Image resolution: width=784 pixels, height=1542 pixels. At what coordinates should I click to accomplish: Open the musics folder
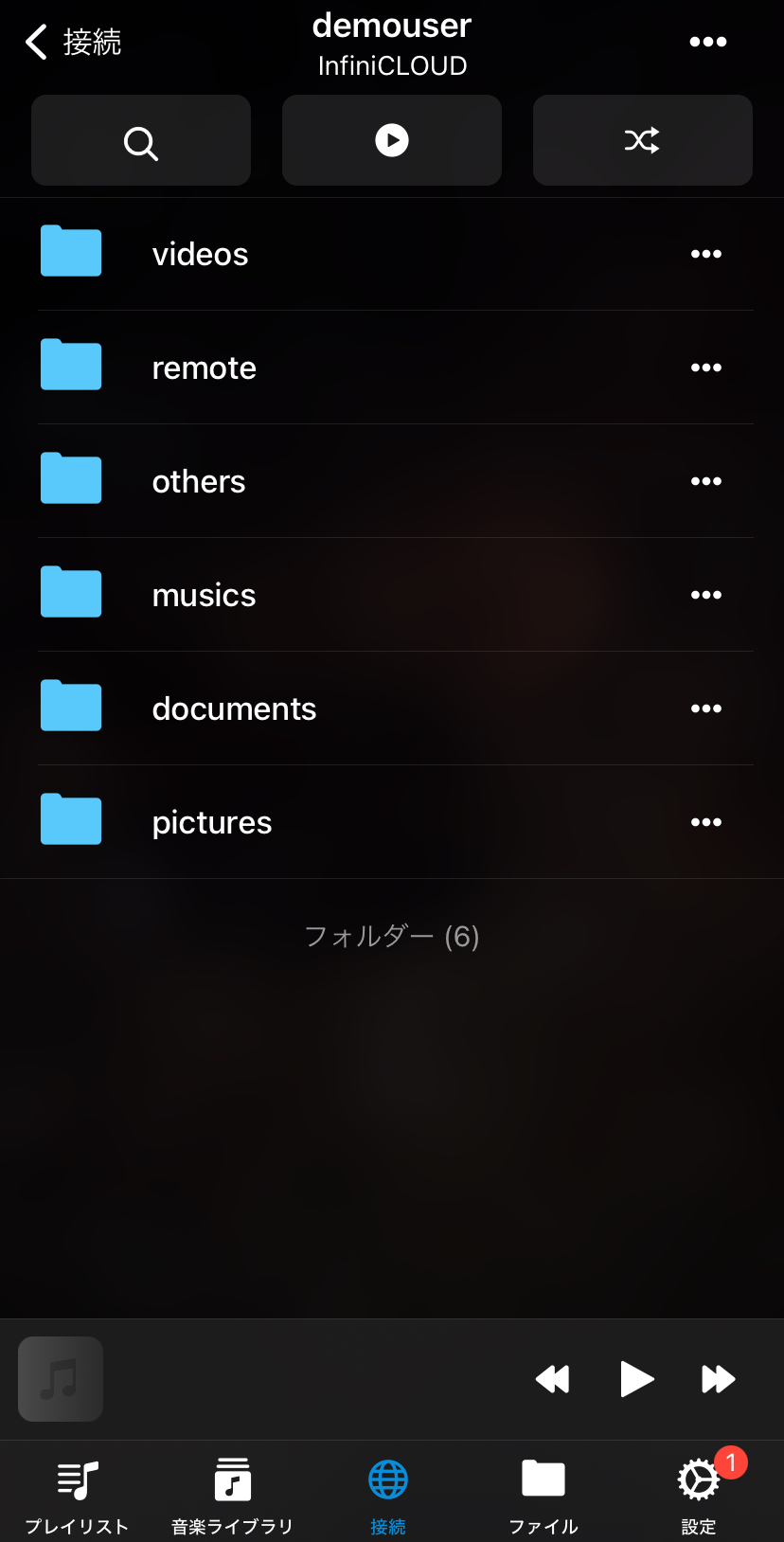pos(204,595)
